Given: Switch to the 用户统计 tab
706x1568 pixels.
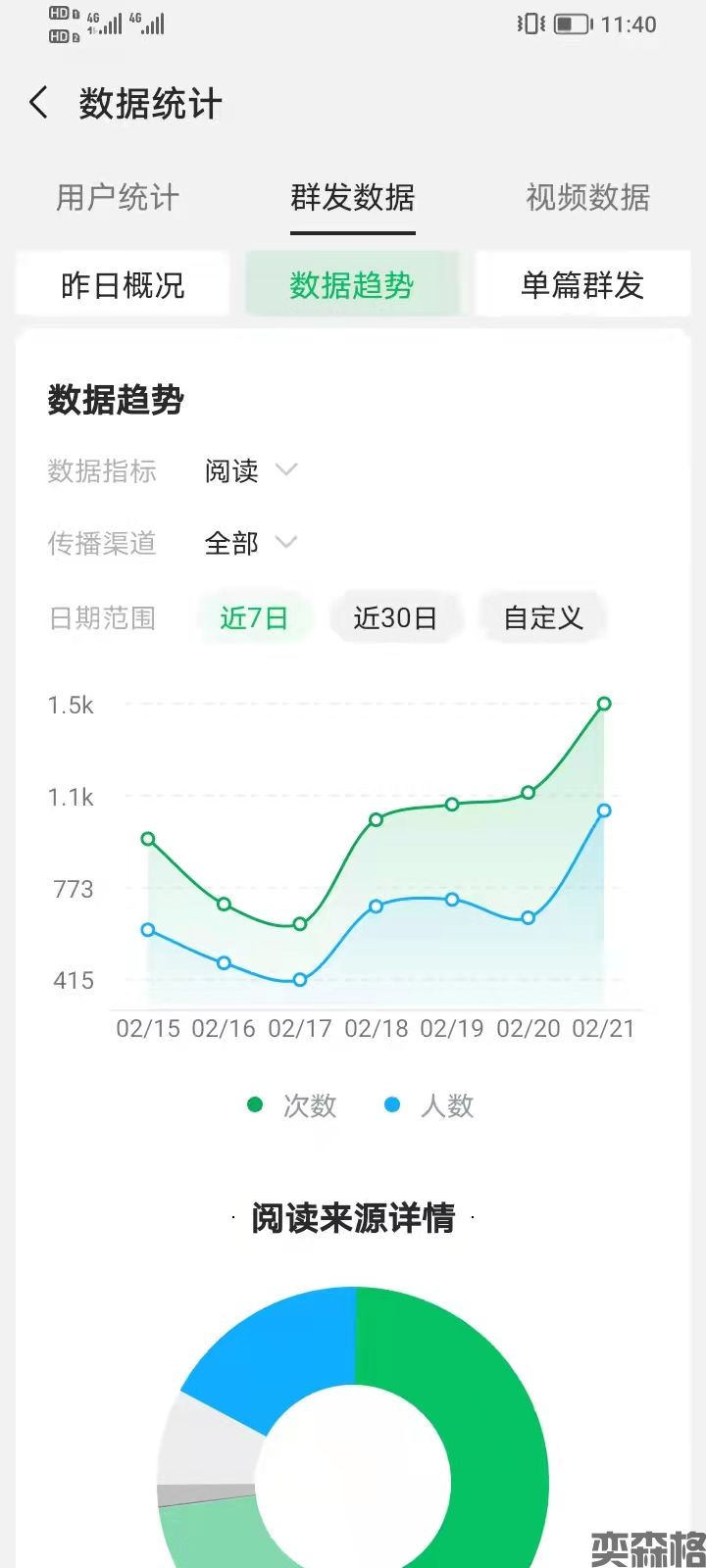Looking at the screenshot, I should pos(118,198).
